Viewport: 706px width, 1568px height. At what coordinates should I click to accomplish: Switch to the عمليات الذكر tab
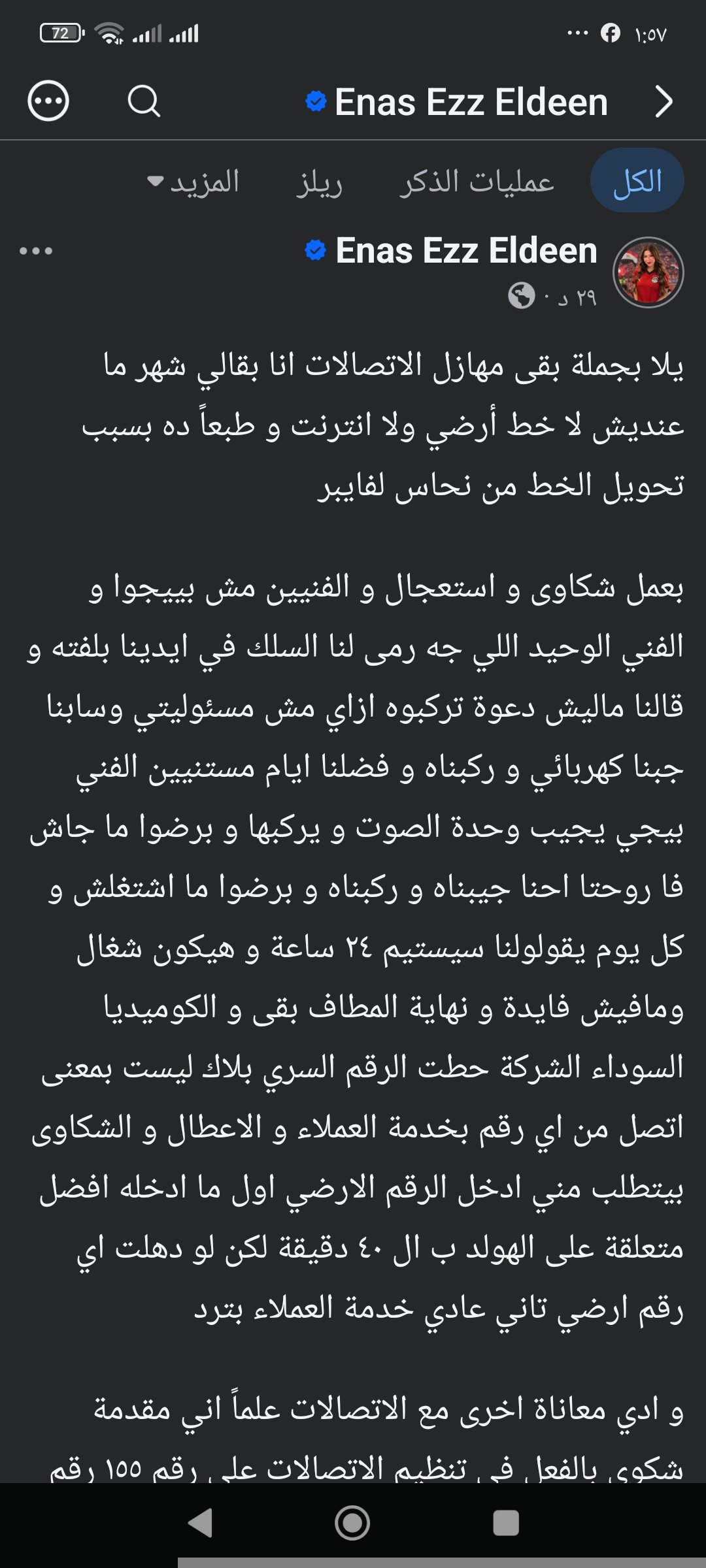click(477, 182)
